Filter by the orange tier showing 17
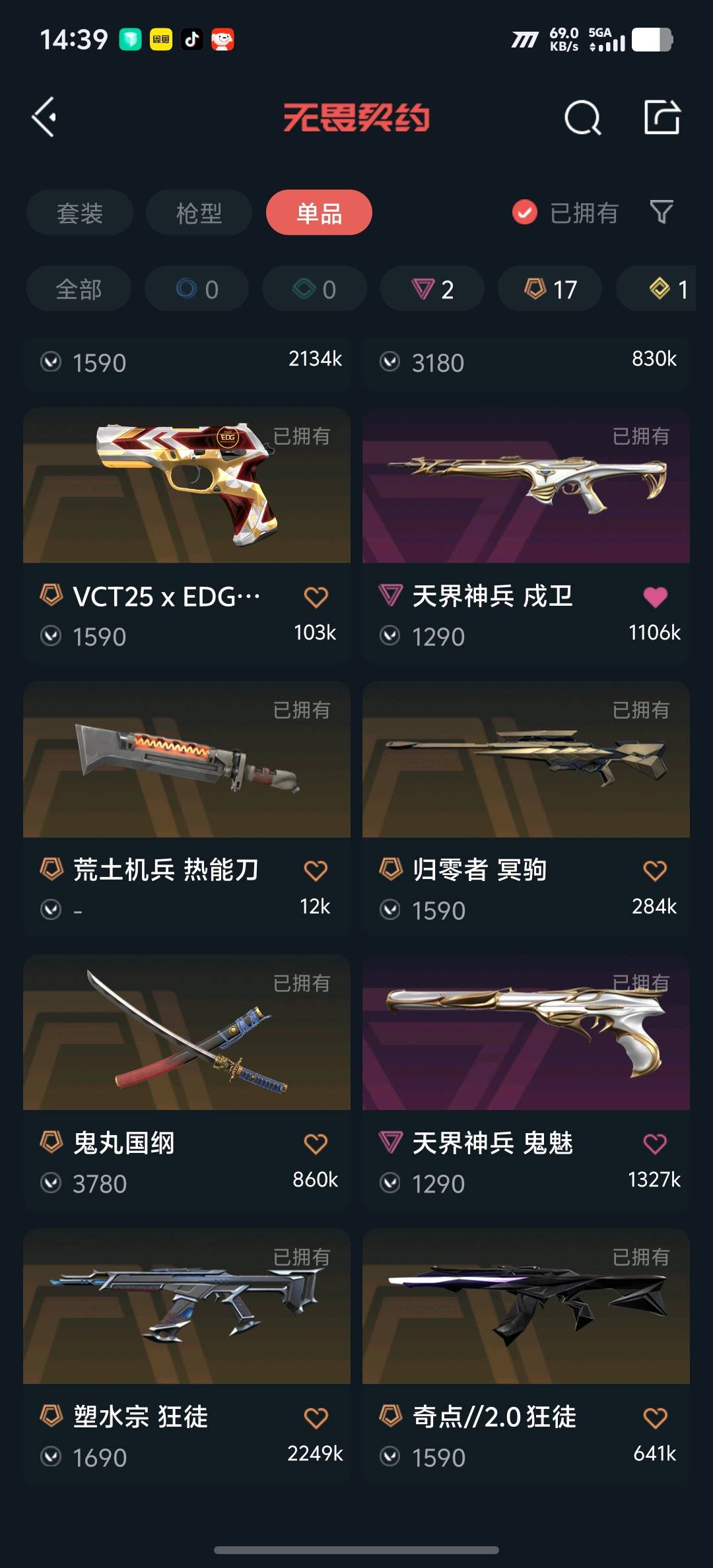Image resolution: width=713 pixels, height=1568 pixels. click(x=550, y=289)
